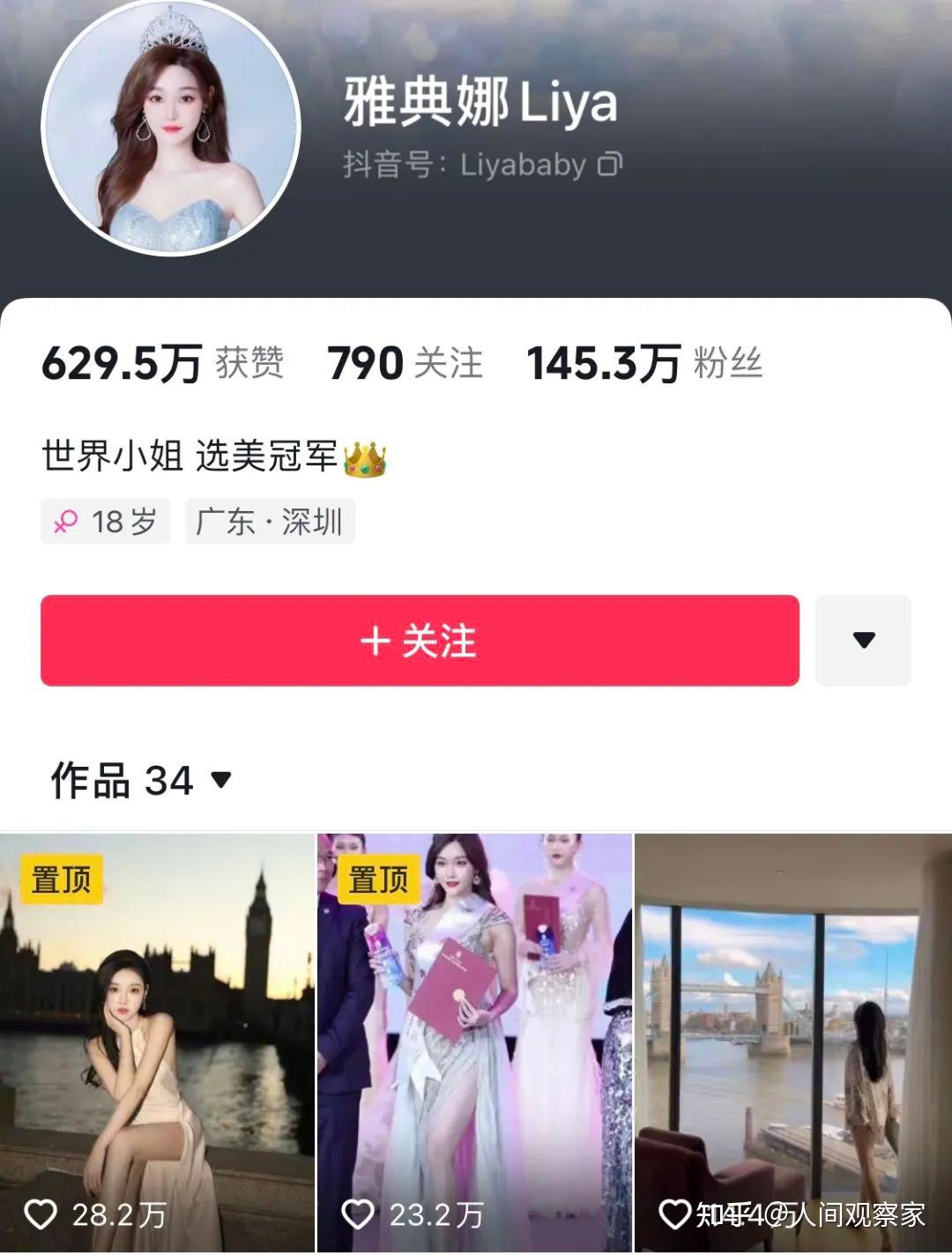952x1255 pixels.
Task: Click the female gender symbol in age tag
Action: [66, 522]
